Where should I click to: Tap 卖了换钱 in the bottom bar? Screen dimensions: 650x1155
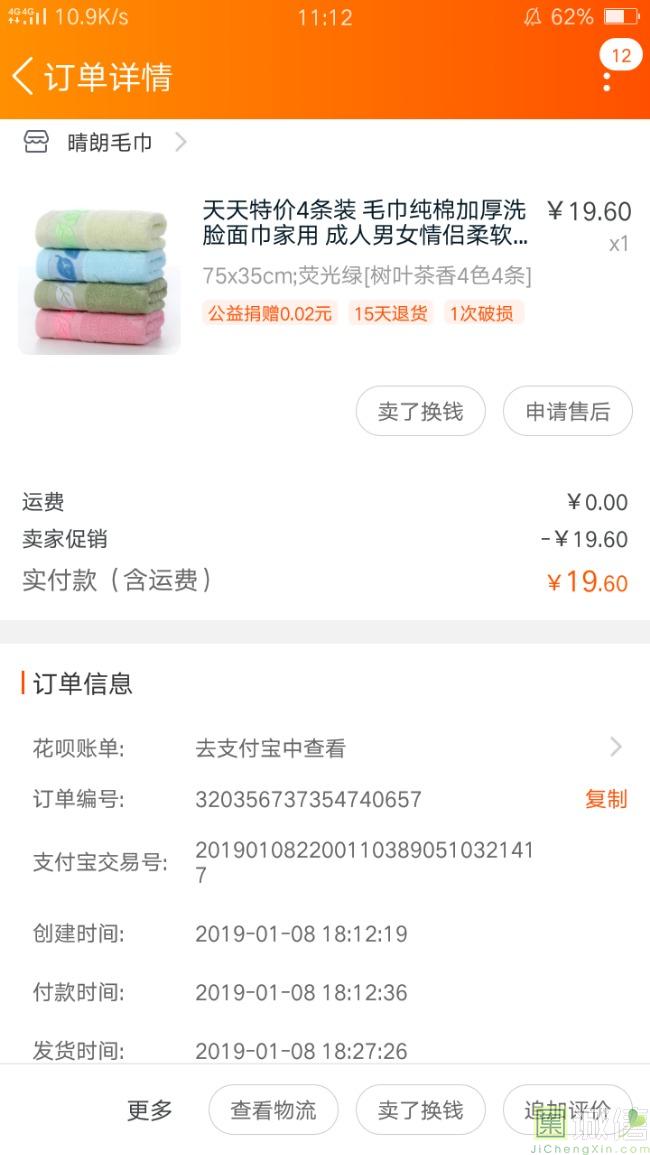pos(420,1110)
